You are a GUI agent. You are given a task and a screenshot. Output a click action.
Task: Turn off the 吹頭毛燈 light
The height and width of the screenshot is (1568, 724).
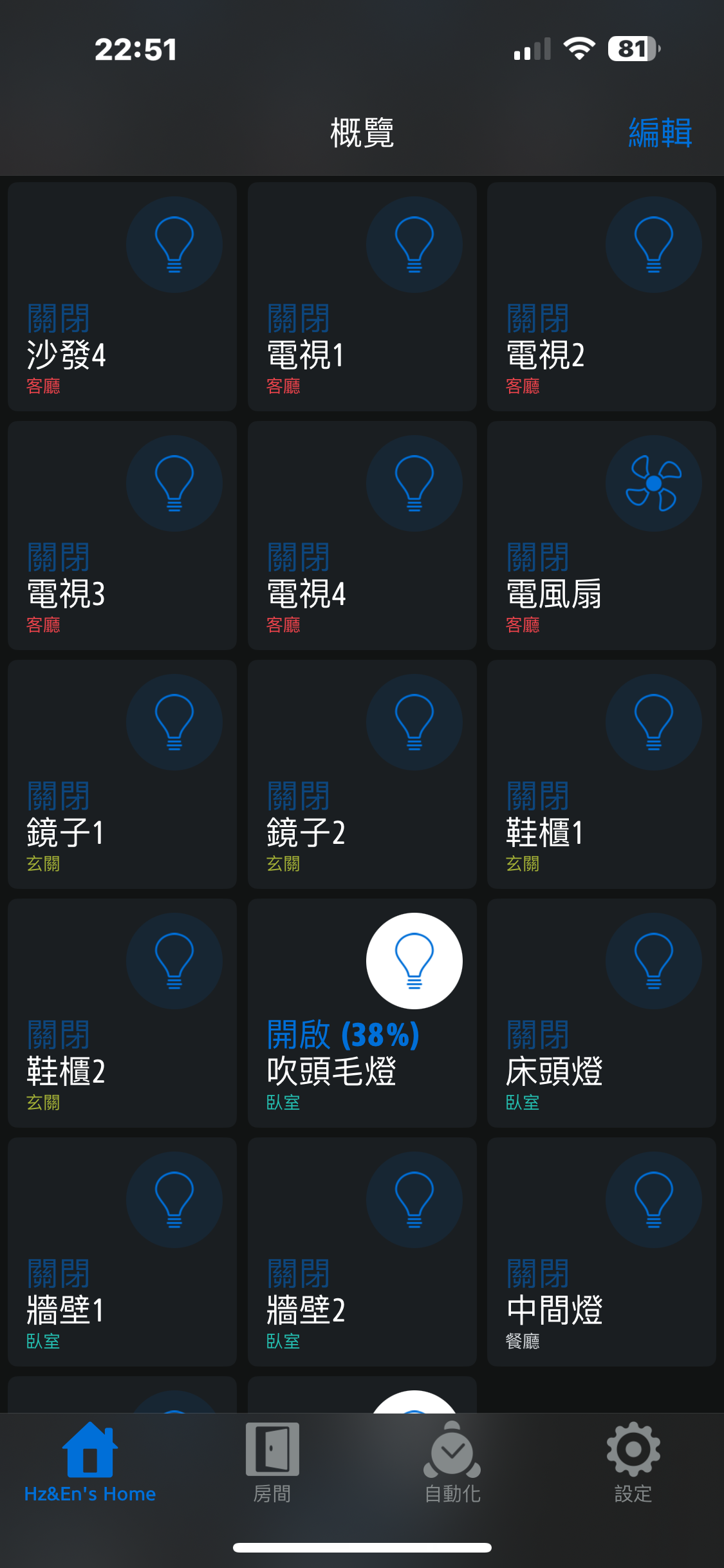(x=414, y=962)
